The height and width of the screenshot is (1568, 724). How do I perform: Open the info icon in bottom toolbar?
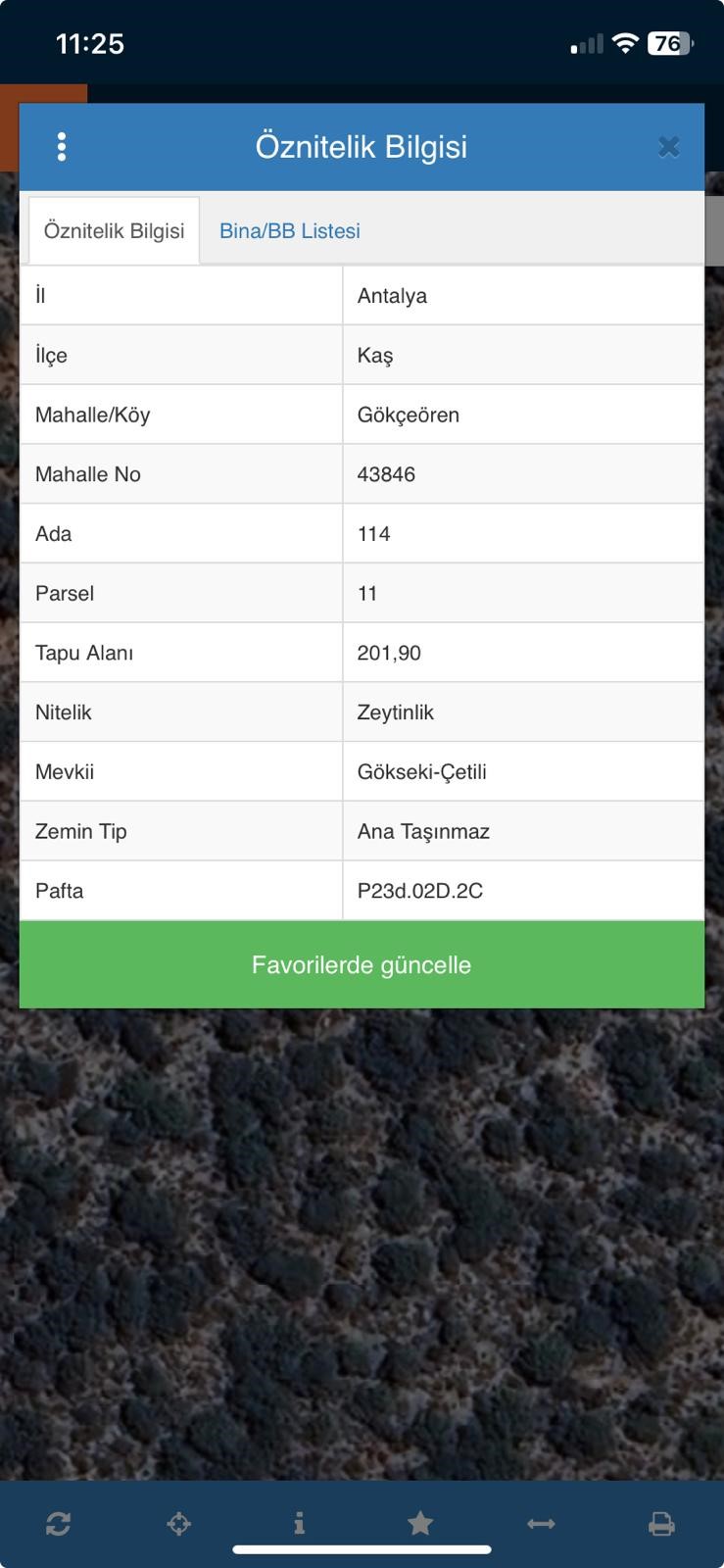pyautogui.click(x=299, y=1524)
